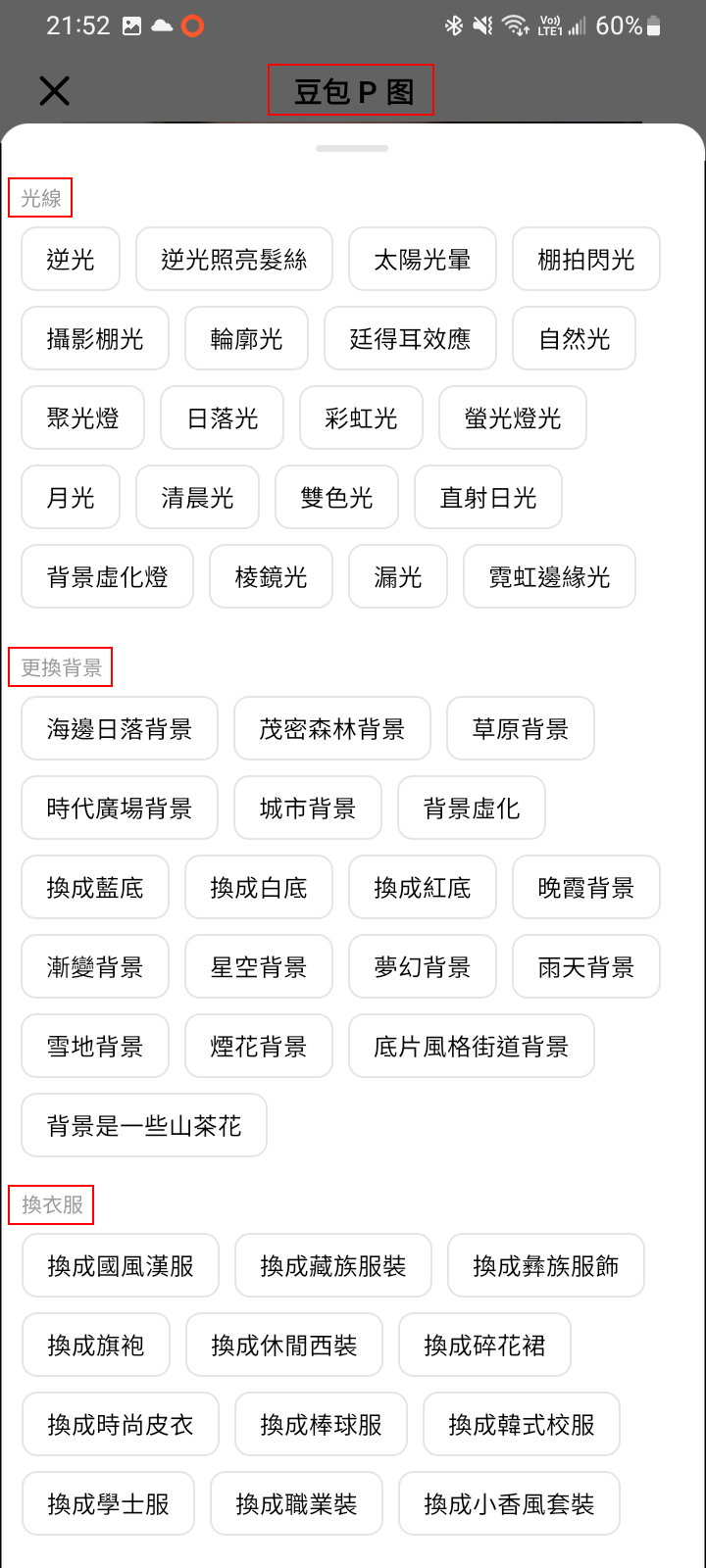
Task: Tap the 月光 chip
Action: pyautogui.click(x=71, y=498)
